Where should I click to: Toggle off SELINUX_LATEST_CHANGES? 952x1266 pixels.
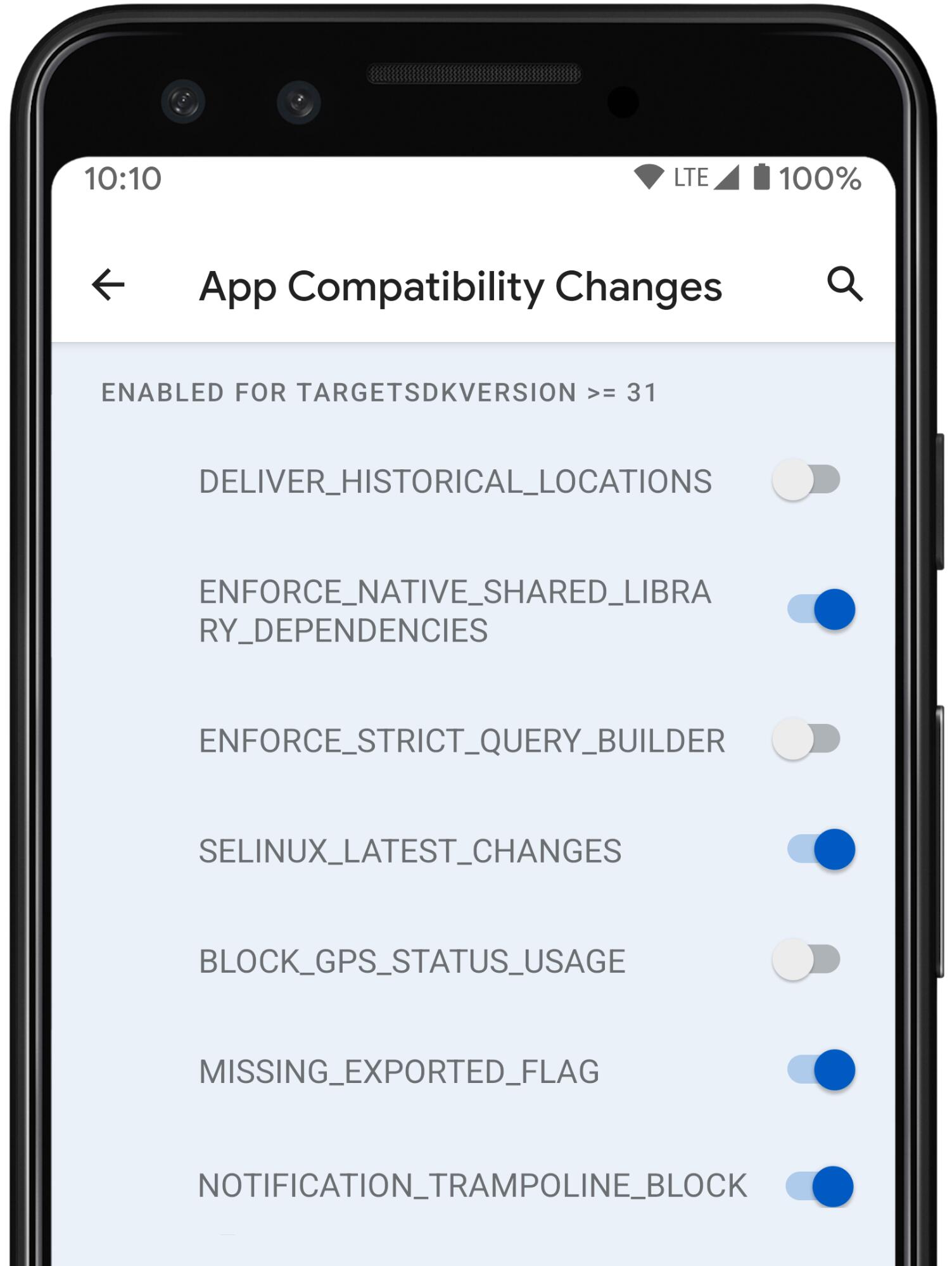(x=817, y=850)
